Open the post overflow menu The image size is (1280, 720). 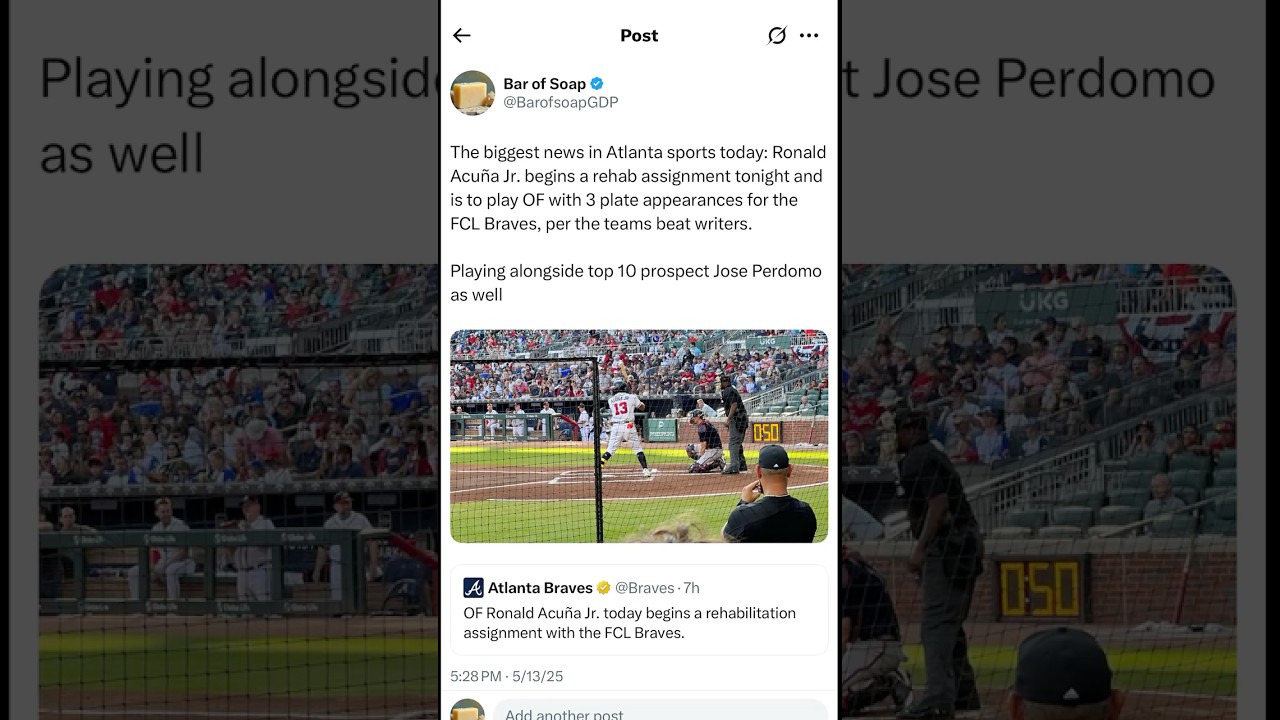click(x=809, y=36)
